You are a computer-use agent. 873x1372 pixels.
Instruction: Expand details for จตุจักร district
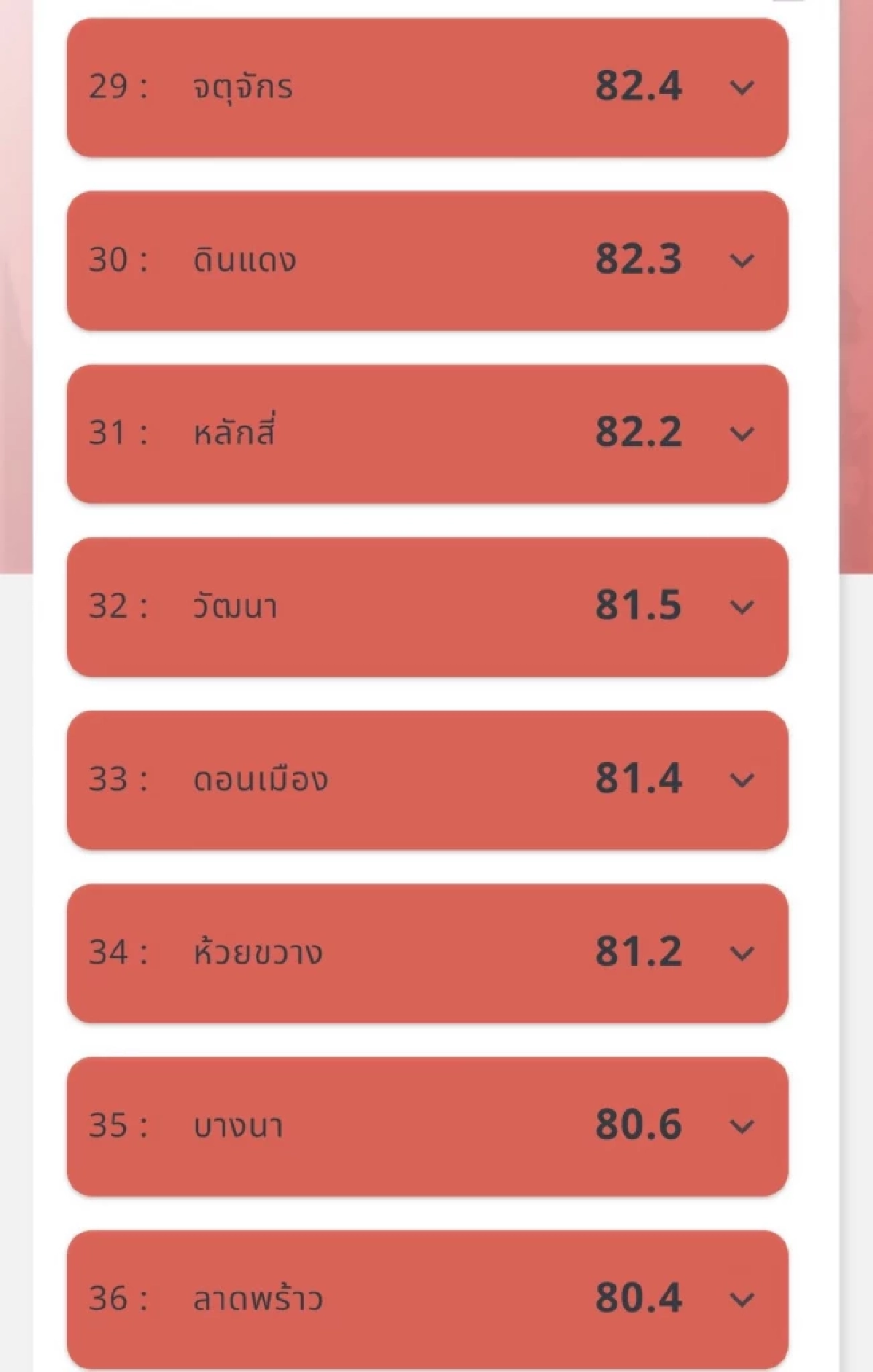(x=742, y=89)
